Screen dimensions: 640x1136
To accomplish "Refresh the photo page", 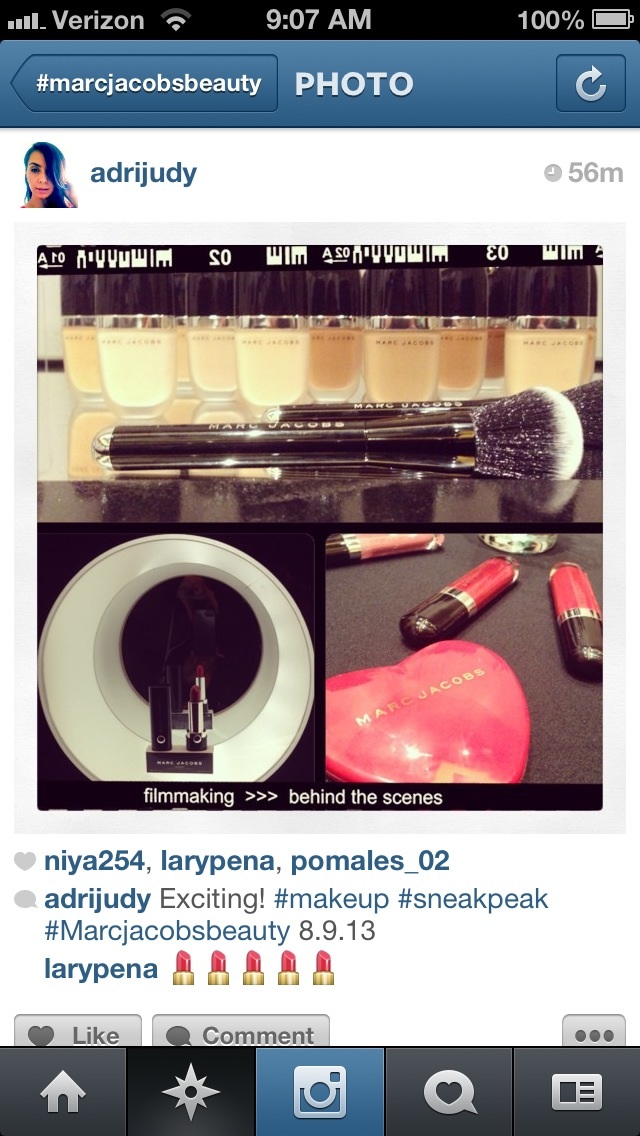I will click(590, 84).
